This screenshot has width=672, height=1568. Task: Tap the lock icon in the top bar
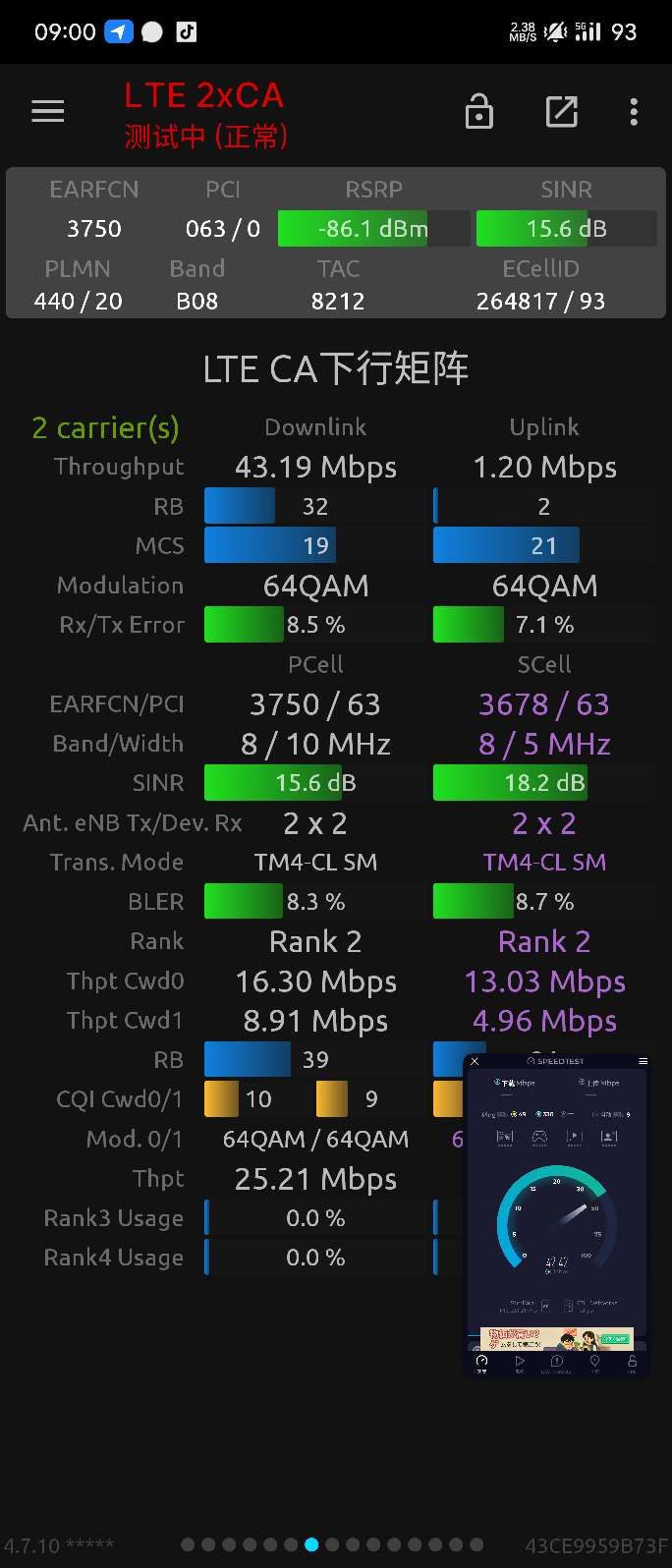click(478, 112)
